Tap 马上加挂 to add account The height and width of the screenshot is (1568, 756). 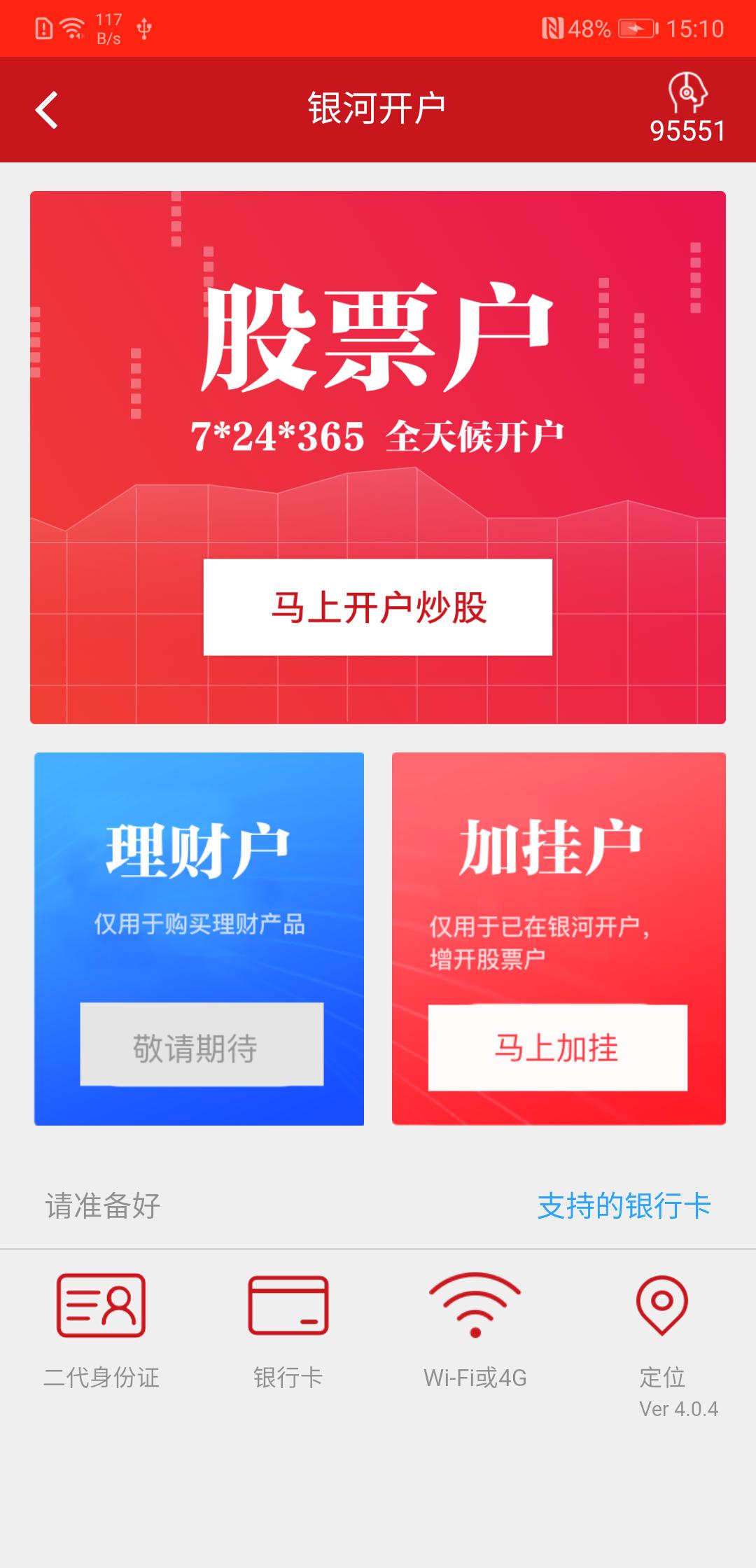(x=557, y=1048)
